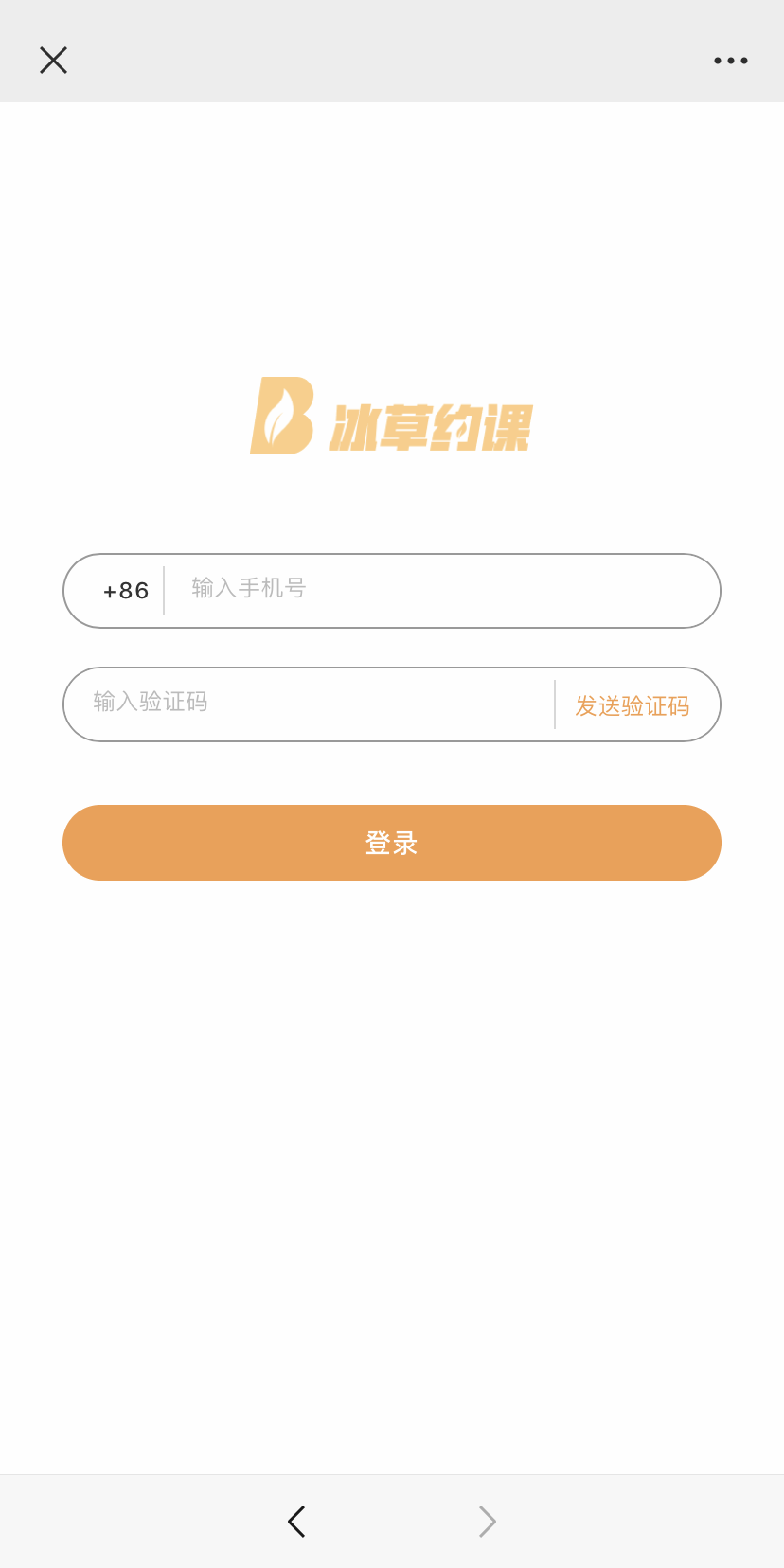Screen dimensions: 784x1568
Task: Go back to the previous page
Action: click(296, 1522)
